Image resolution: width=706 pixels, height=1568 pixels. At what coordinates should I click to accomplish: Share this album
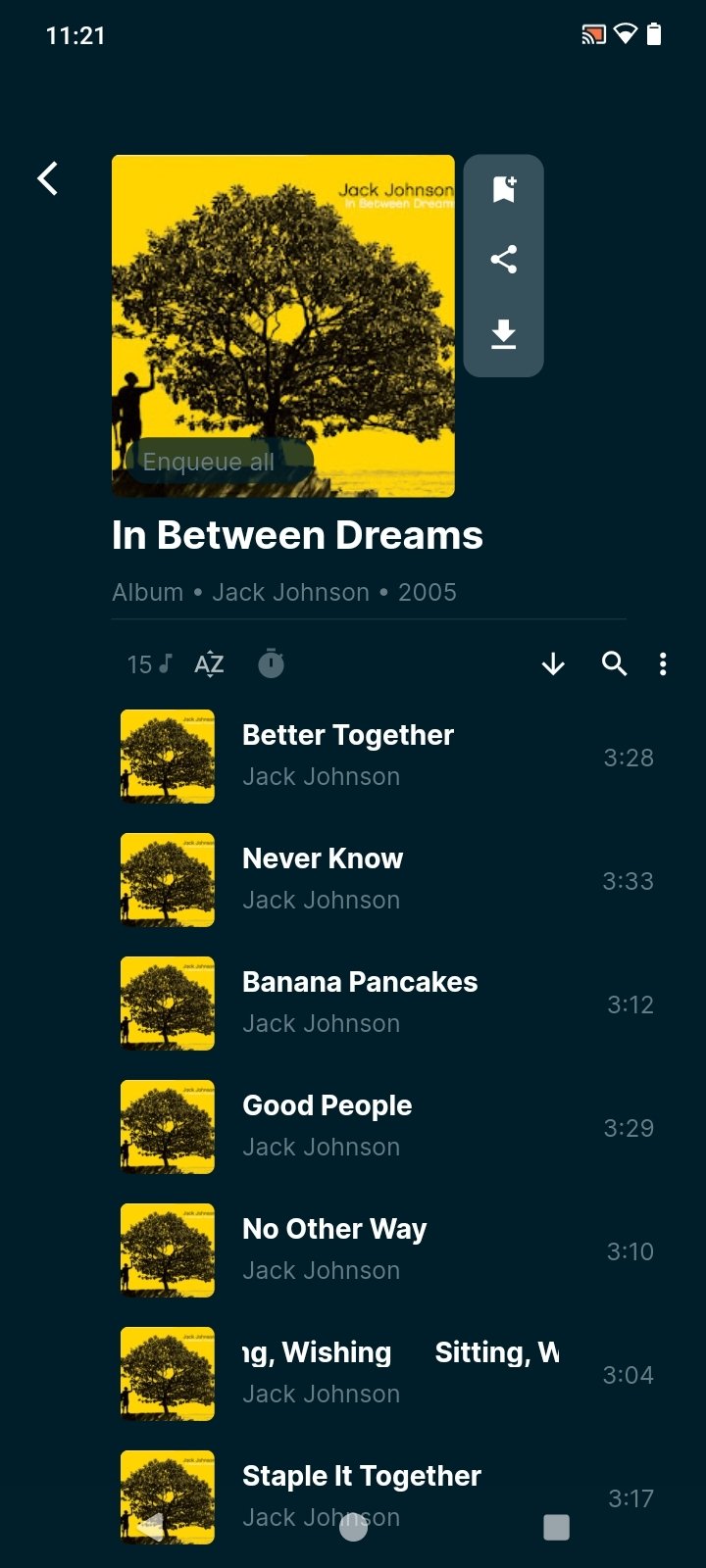click(x=504, y=260)
